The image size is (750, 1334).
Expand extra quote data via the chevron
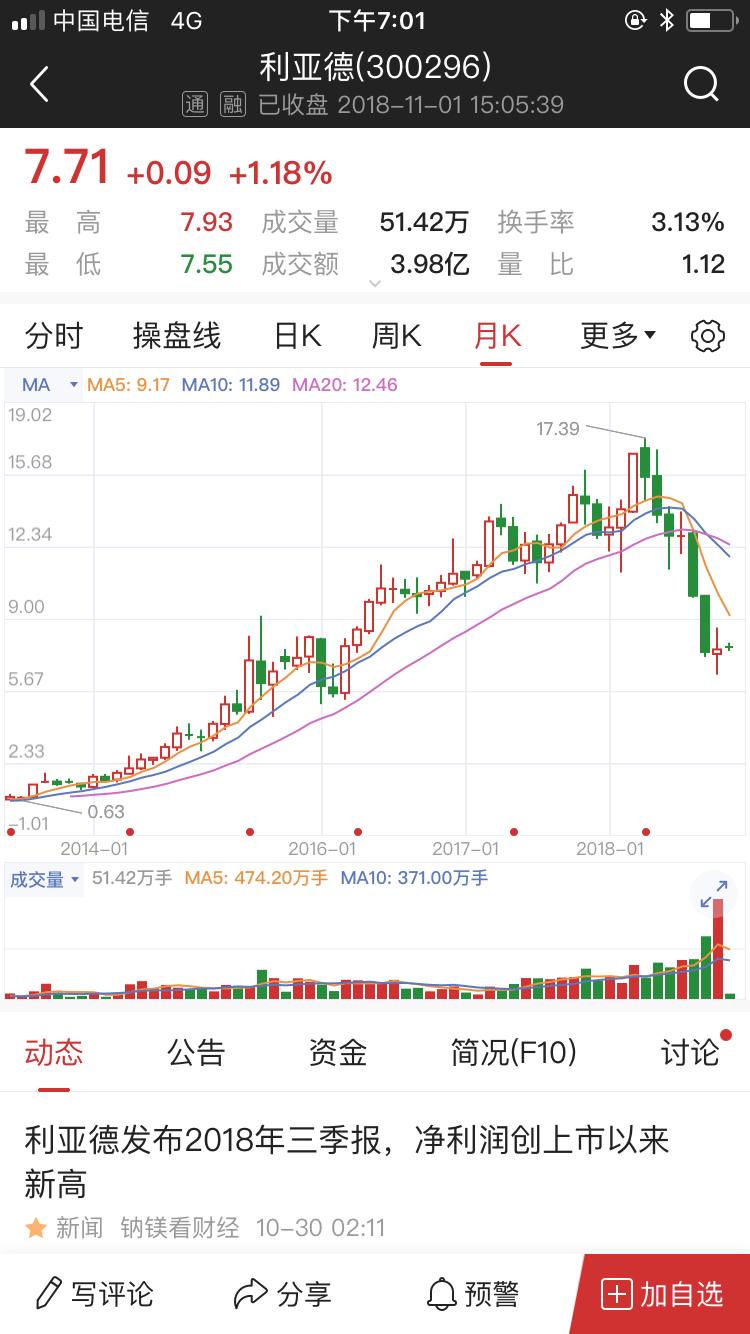coord(374,284)
